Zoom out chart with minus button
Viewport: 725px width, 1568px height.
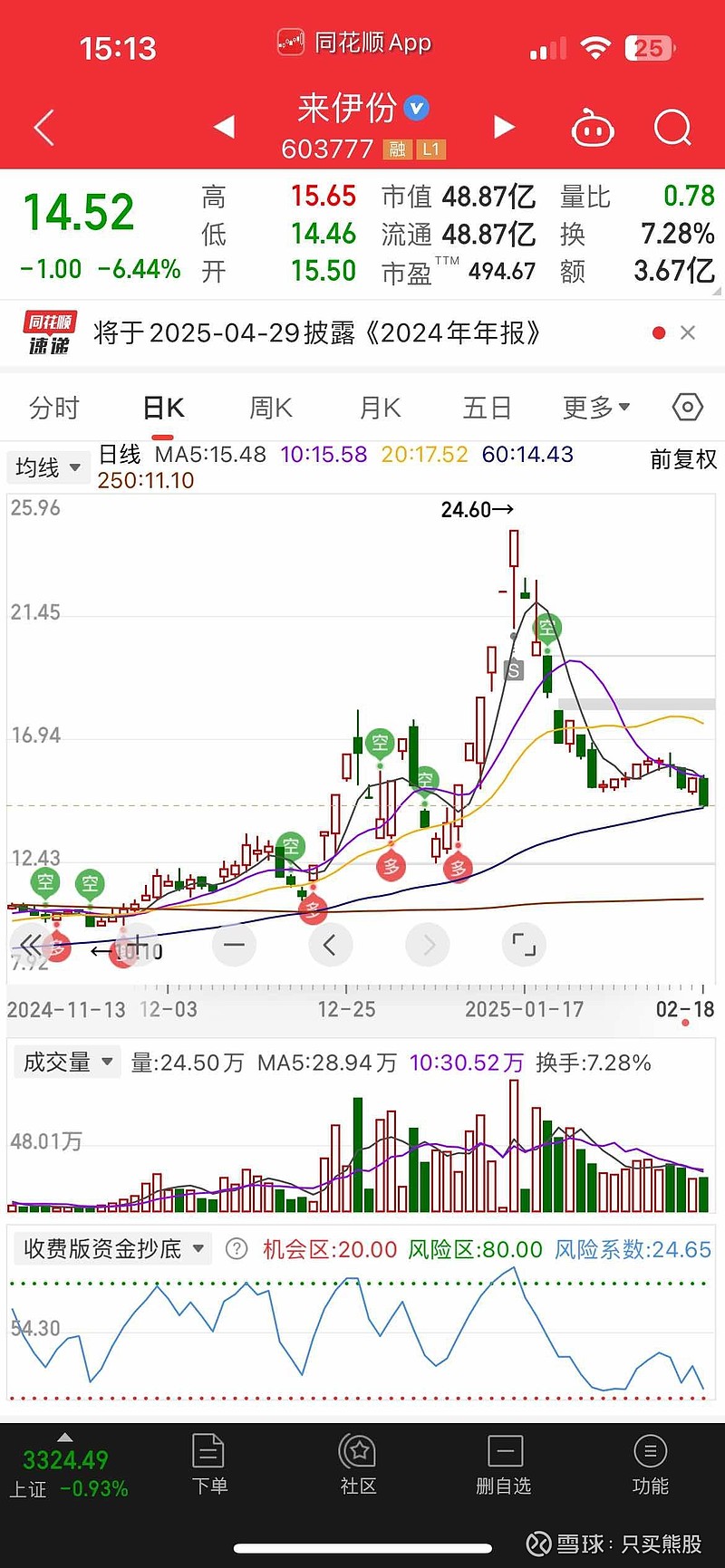[234, 946]
